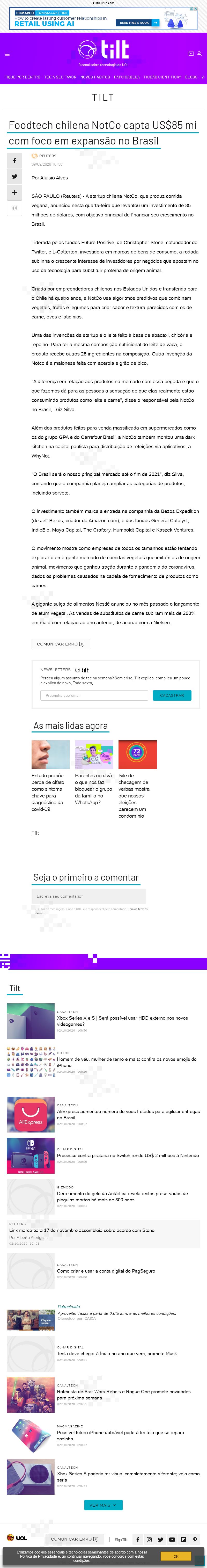Image resolution: width=207 pixels, height=1568 pixels.
Task: Load more with Ver mais
Action: 103,1505
